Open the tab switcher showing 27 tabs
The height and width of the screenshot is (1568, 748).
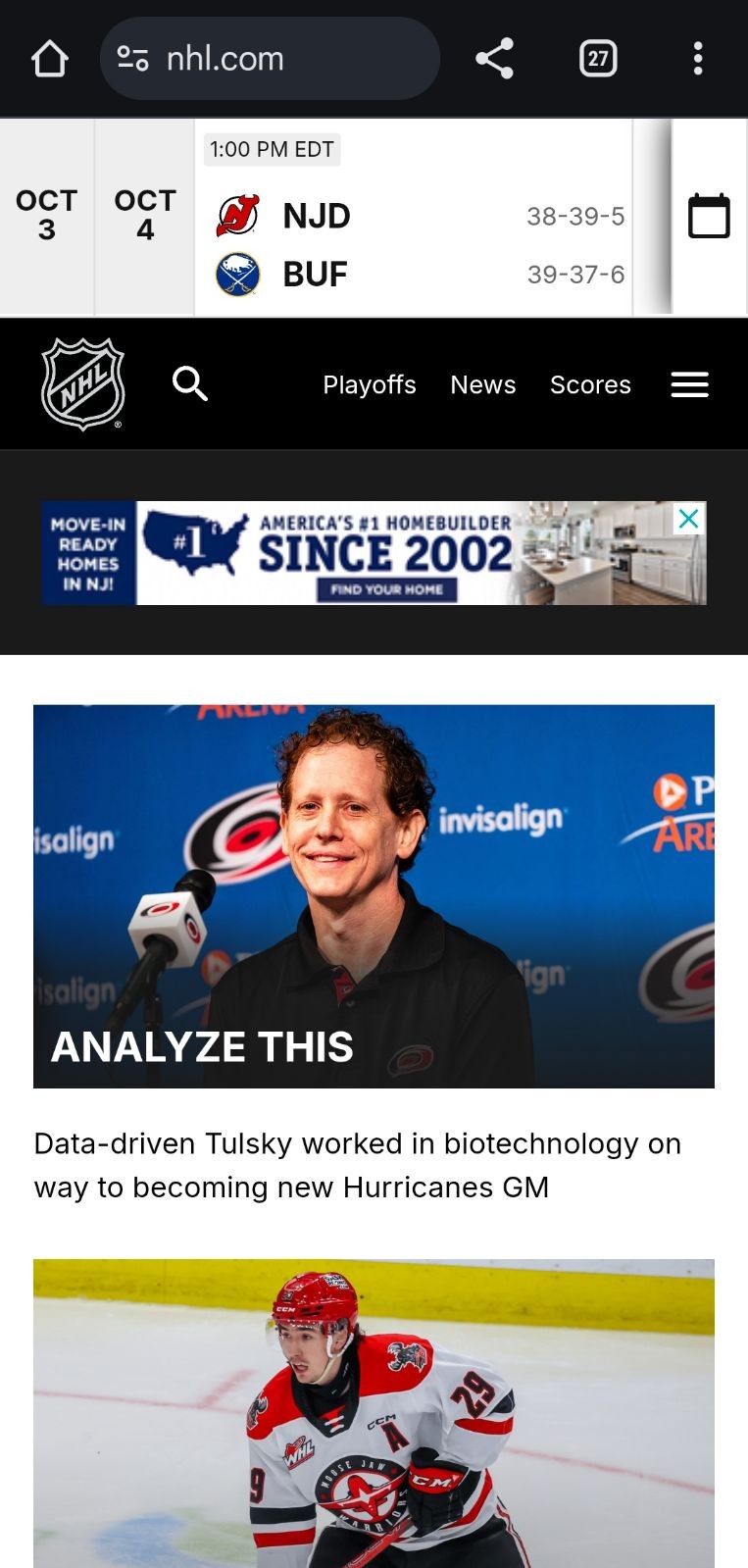coord(598,59)
